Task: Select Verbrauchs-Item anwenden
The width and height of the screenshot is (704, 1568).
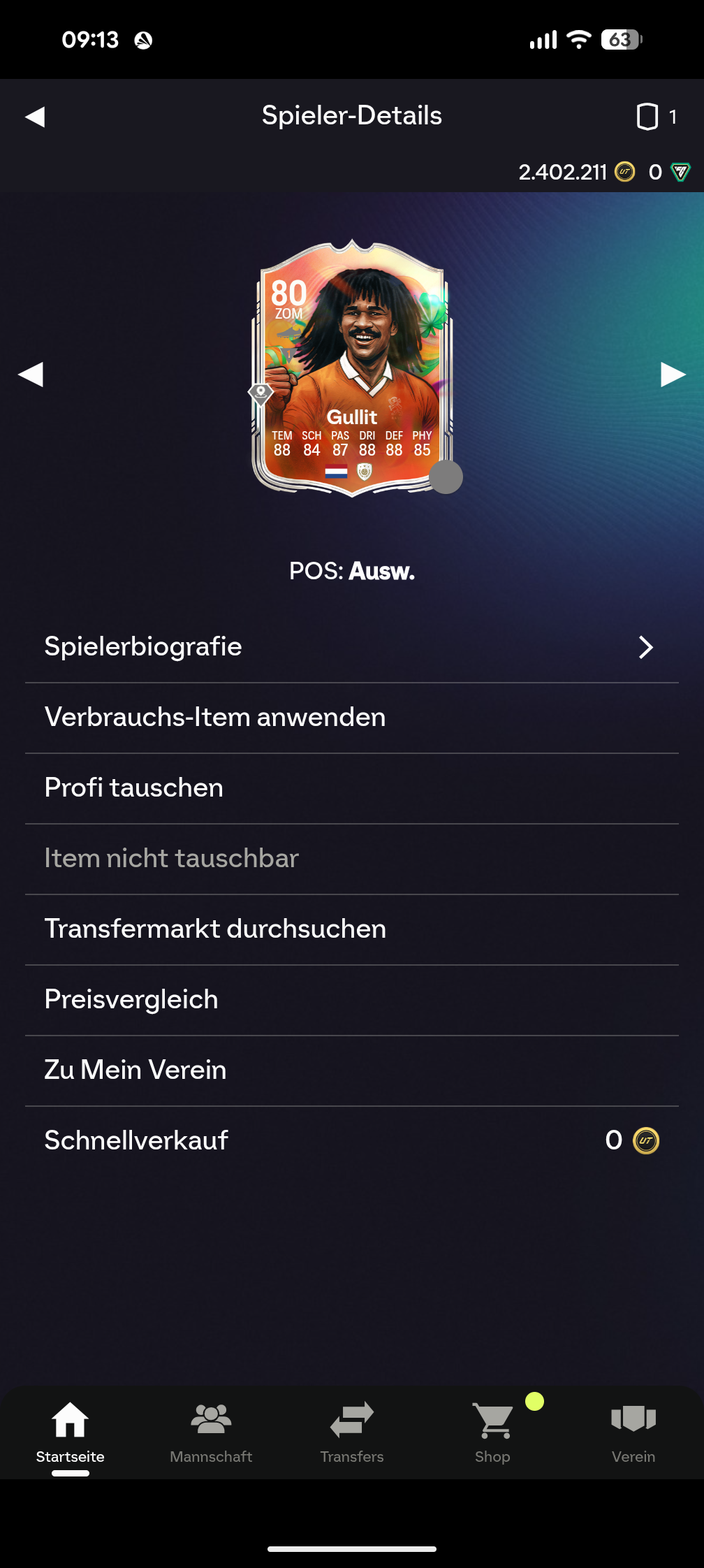Action: pos(352,718)
